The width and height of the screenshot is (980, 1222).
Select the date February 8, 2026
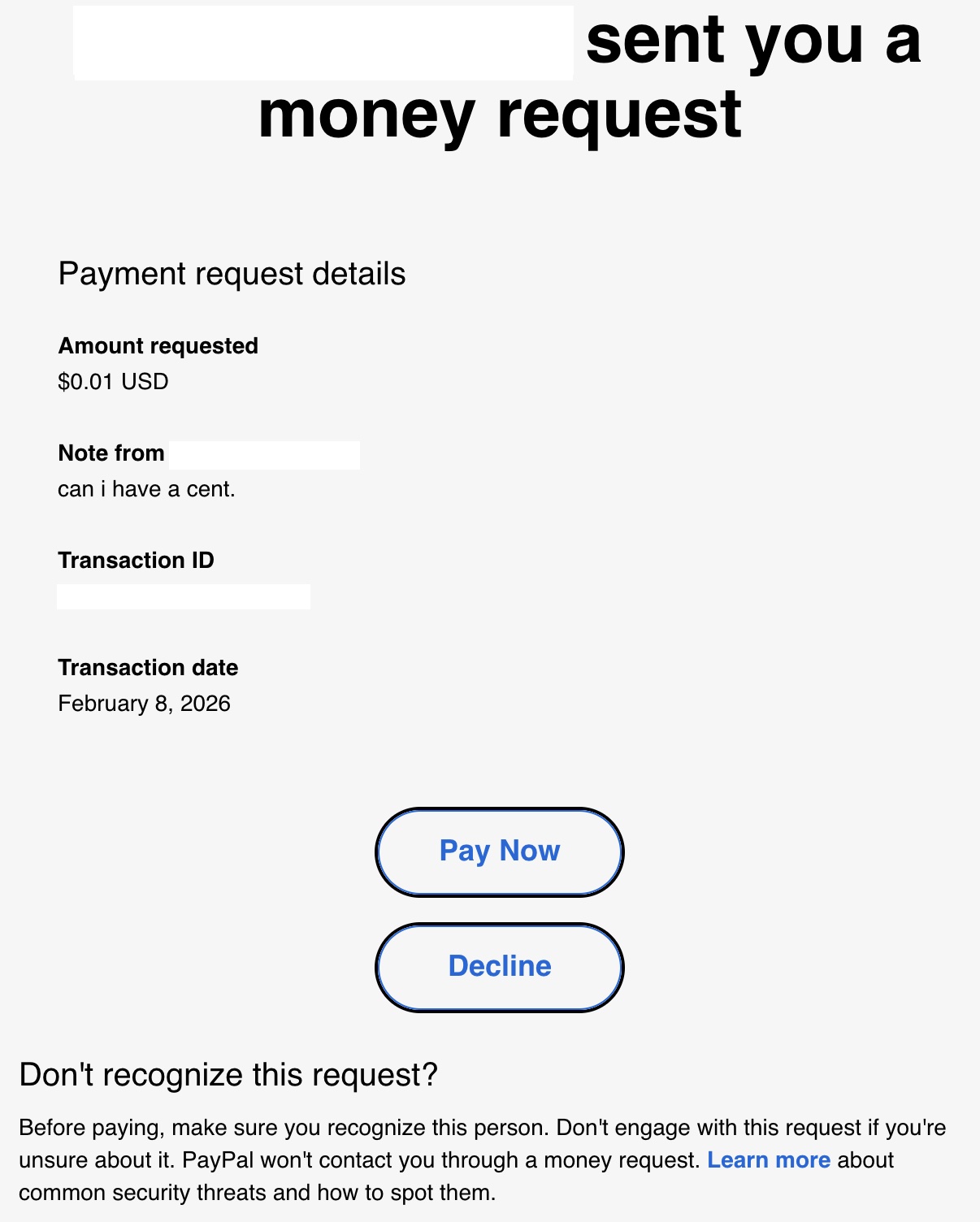(x=144, y=704)
